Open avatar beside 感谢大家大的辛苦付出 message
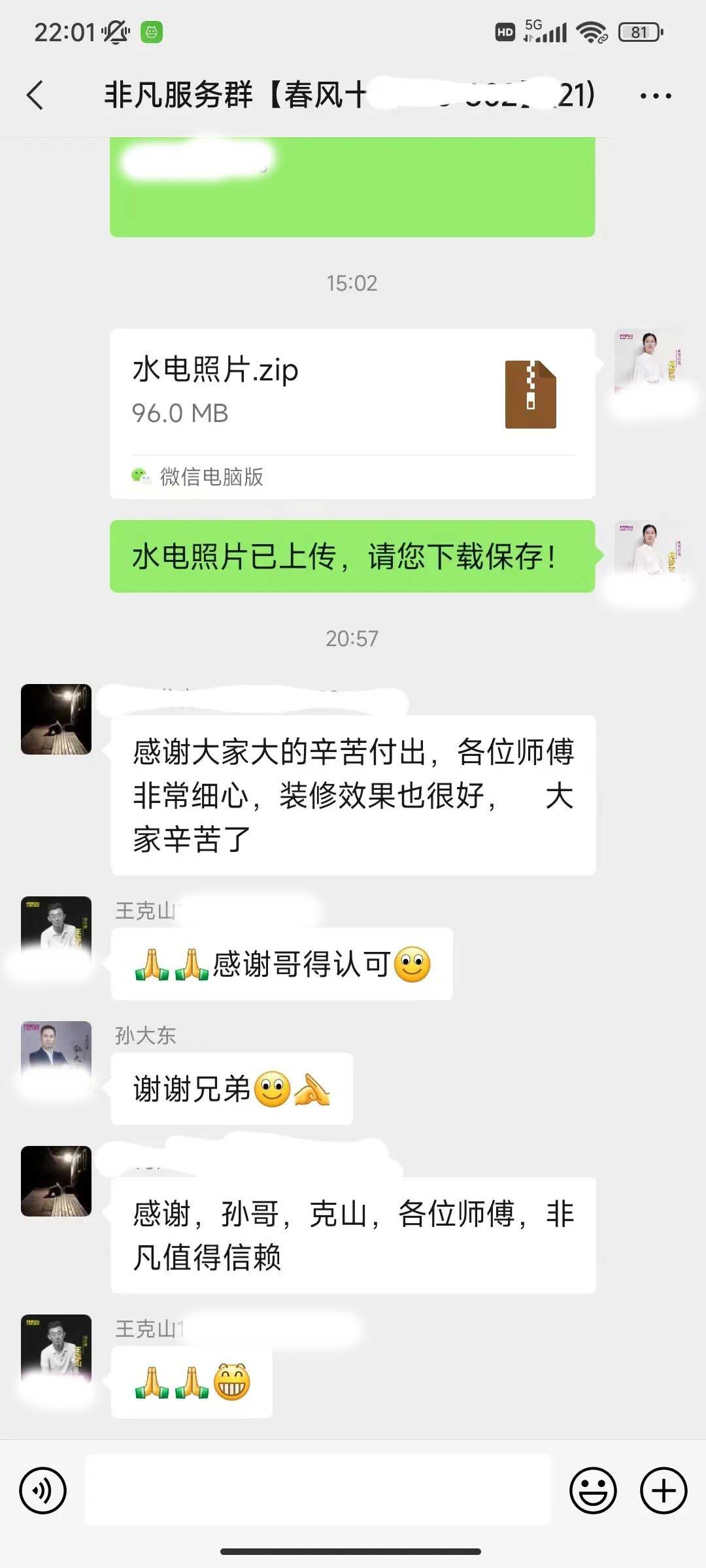Screen dimensions: 706x1568 click(x=56, y=719)
